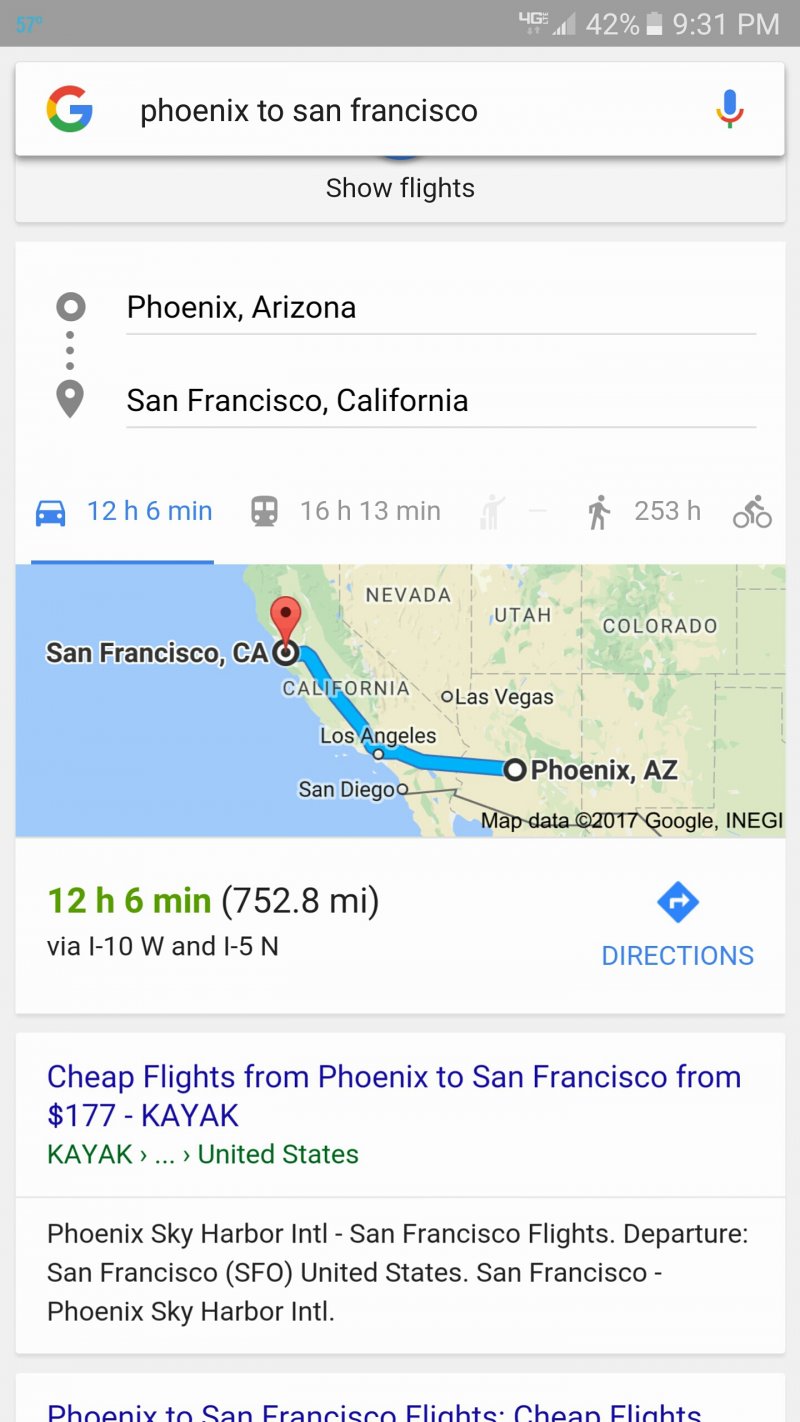
Task: Expand Show flights
Action: [x=400, y=188]
